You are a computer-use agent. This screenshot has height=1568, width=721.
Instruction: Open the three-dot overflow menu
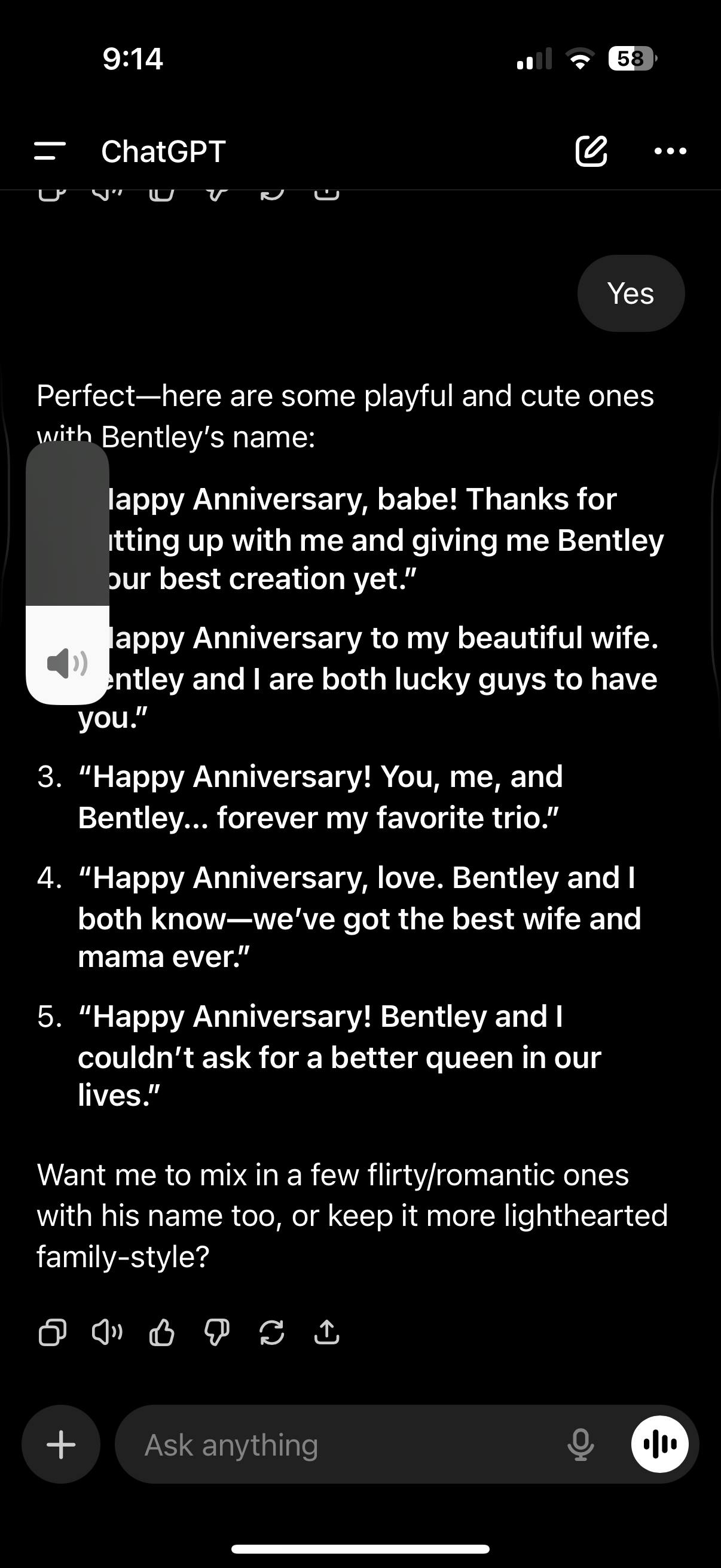pyautogui.click(x=670, y=151)
